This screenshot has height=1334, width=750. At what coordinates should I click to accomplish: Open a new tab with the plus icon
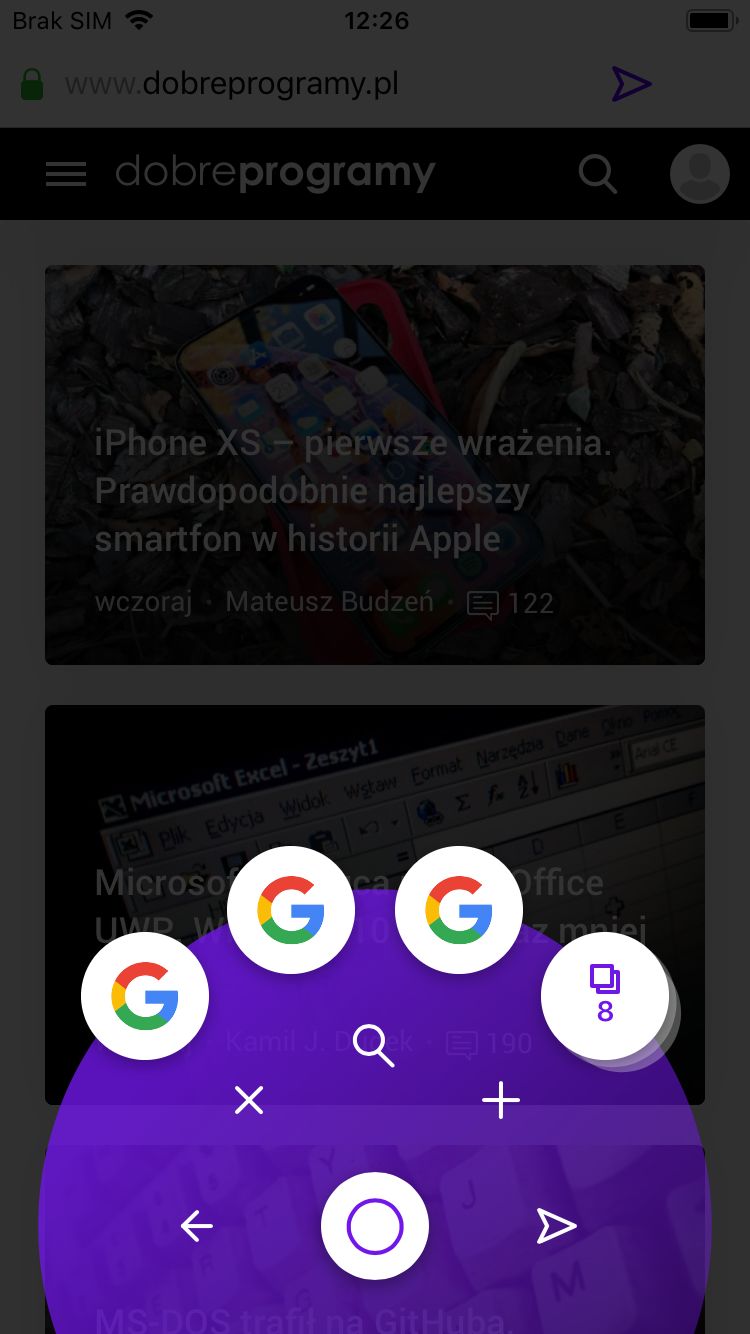coord(501,1100)
